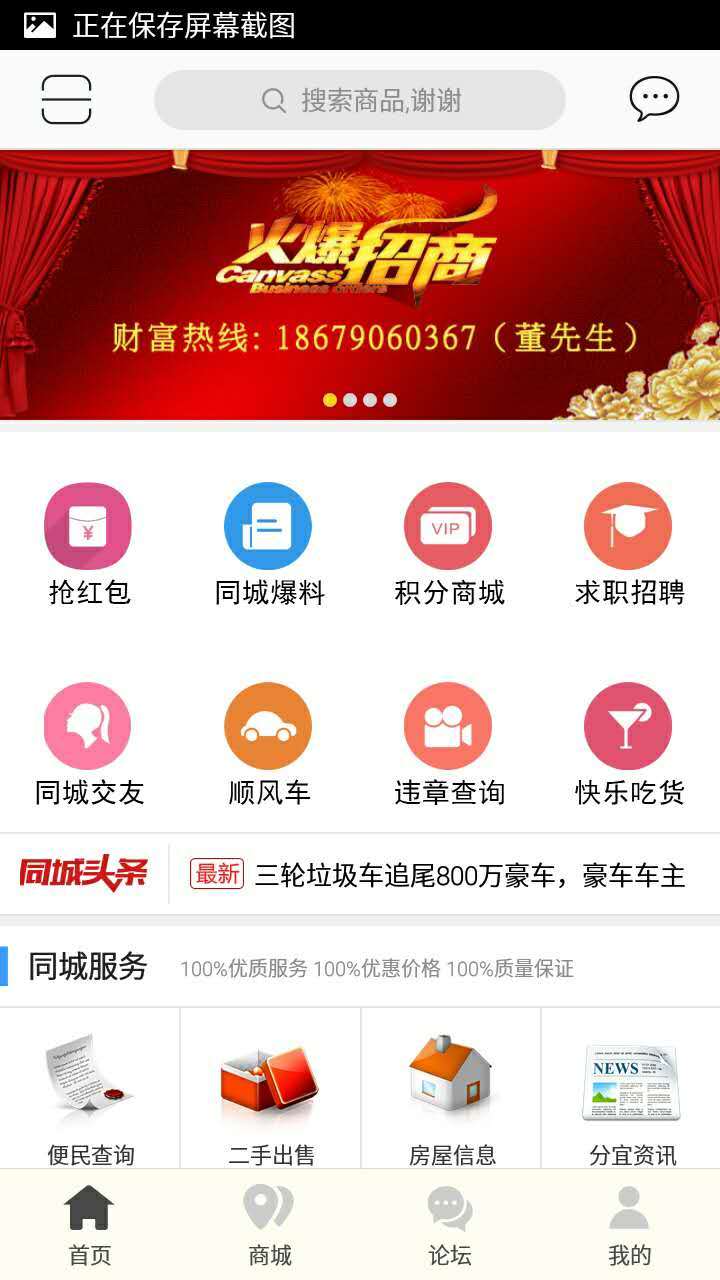Open 二手出售 second-hand sales
The height and width of the screenshot is (1280, 720).
[270, 1095]
